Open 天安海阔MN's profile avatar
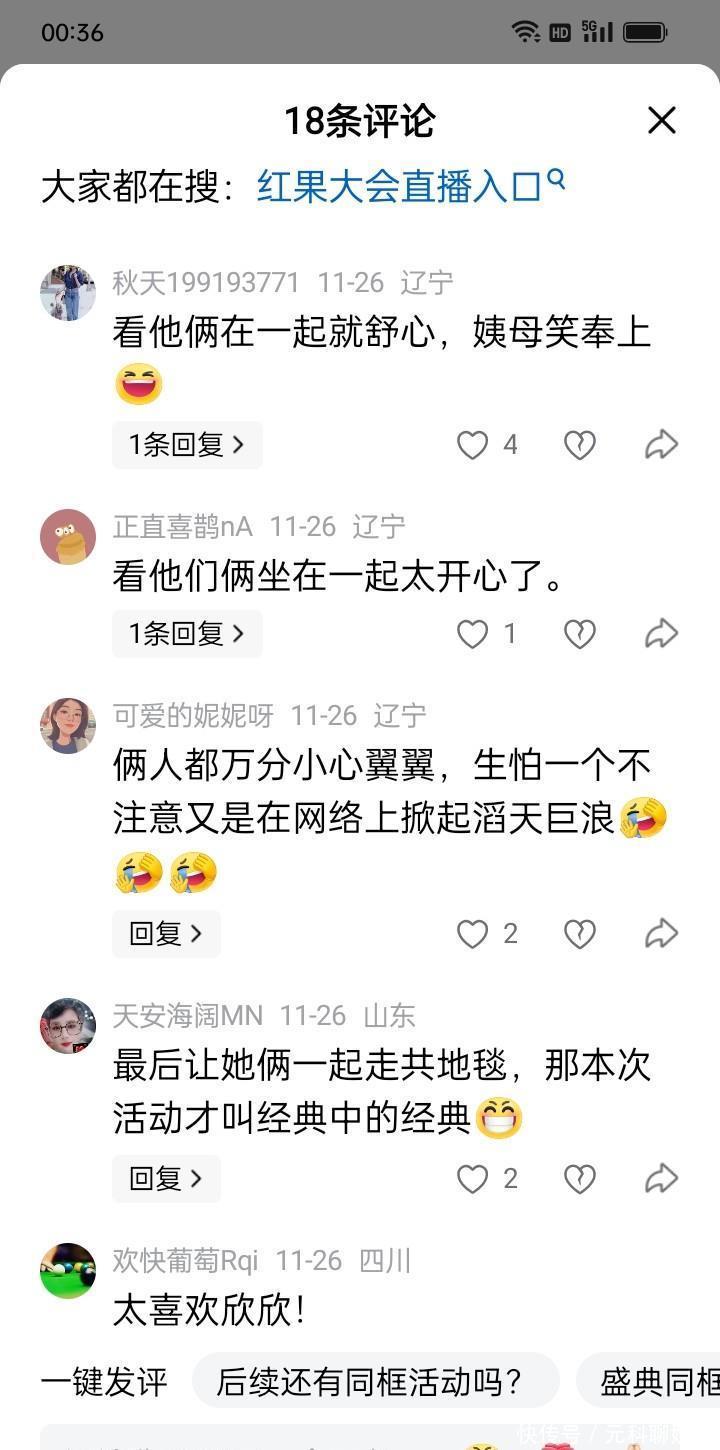The height and width of the screenshot is (1450, 720). click(x=68, y=1025)
